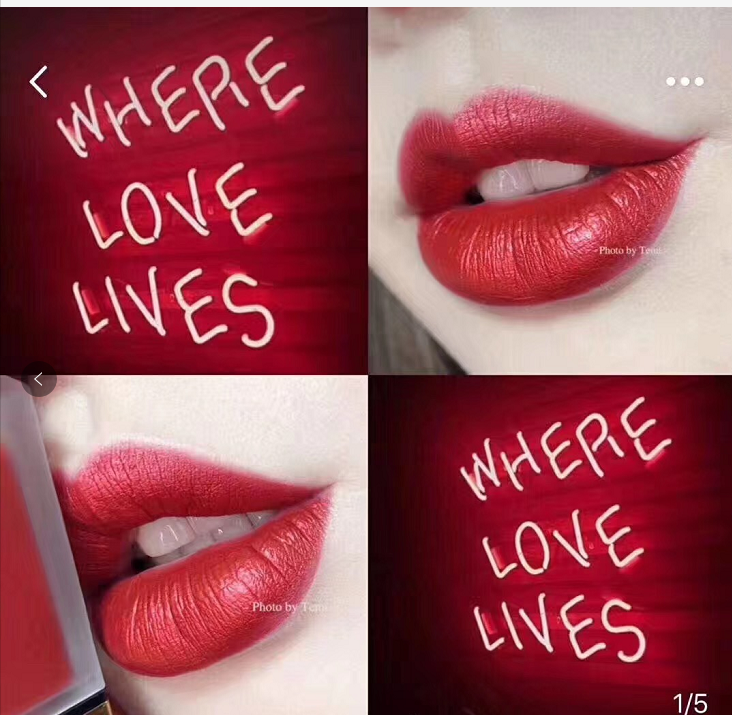Open the three-dot overflow menu
This screenshot has width=732, height=715.
[x=685, y=82]
